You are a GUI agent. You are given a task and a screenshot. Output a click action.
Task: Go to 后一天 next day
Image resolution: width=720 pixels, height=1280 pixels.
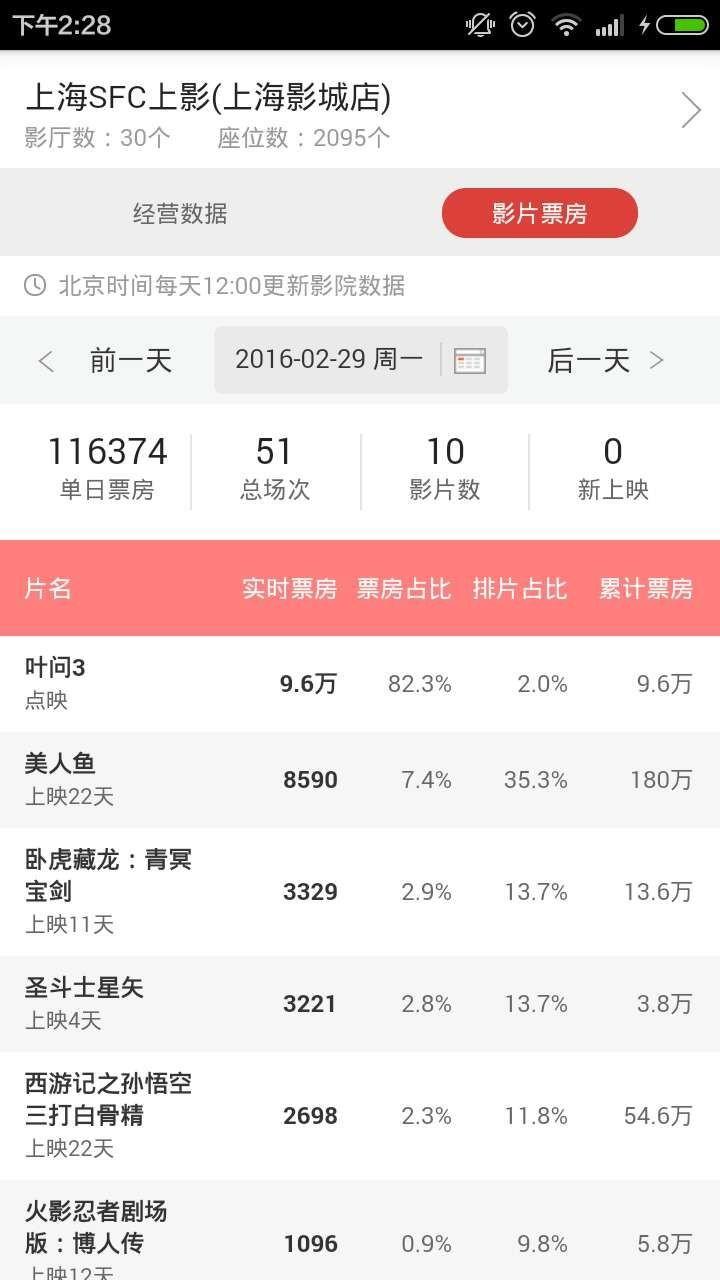pos(605,360)
